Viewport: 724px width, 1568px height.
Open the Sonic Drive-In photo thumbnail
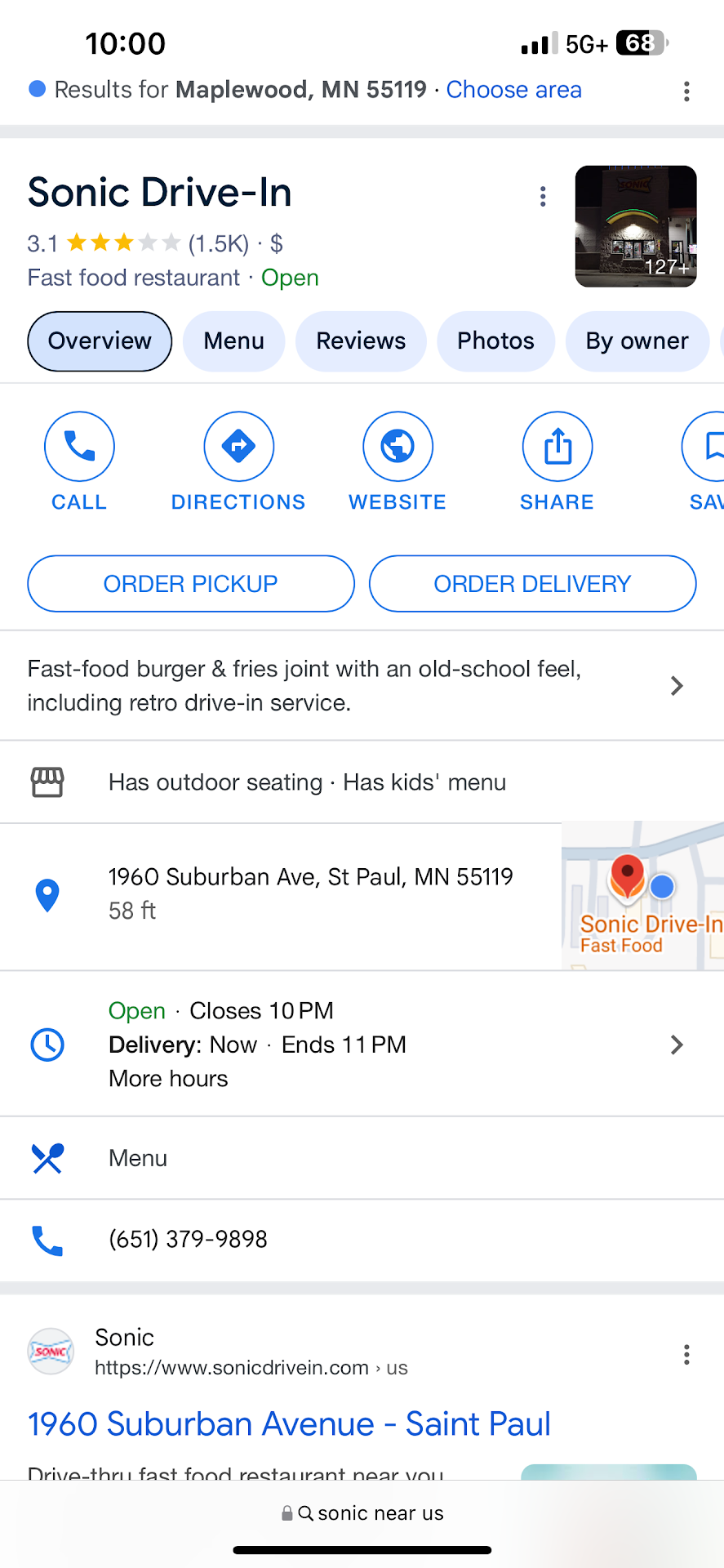click(x=635, y=226)
